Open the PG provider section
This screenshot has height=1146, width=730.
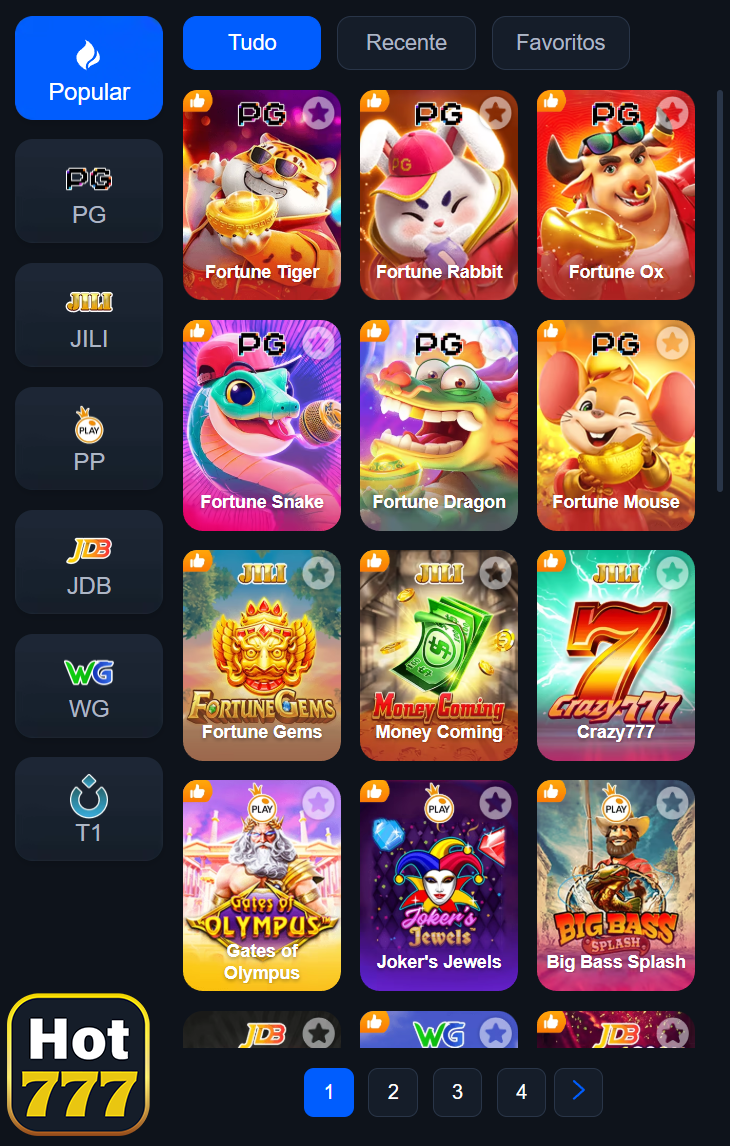[88, 191]
